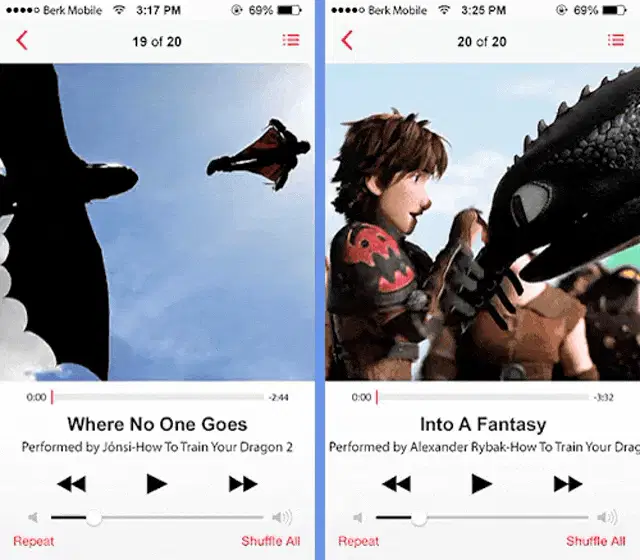The height and width of the screenshot is (560, 640).
Task: Tap Shuffle All on Into A Fantasy screen
Action: pos(595,541)
